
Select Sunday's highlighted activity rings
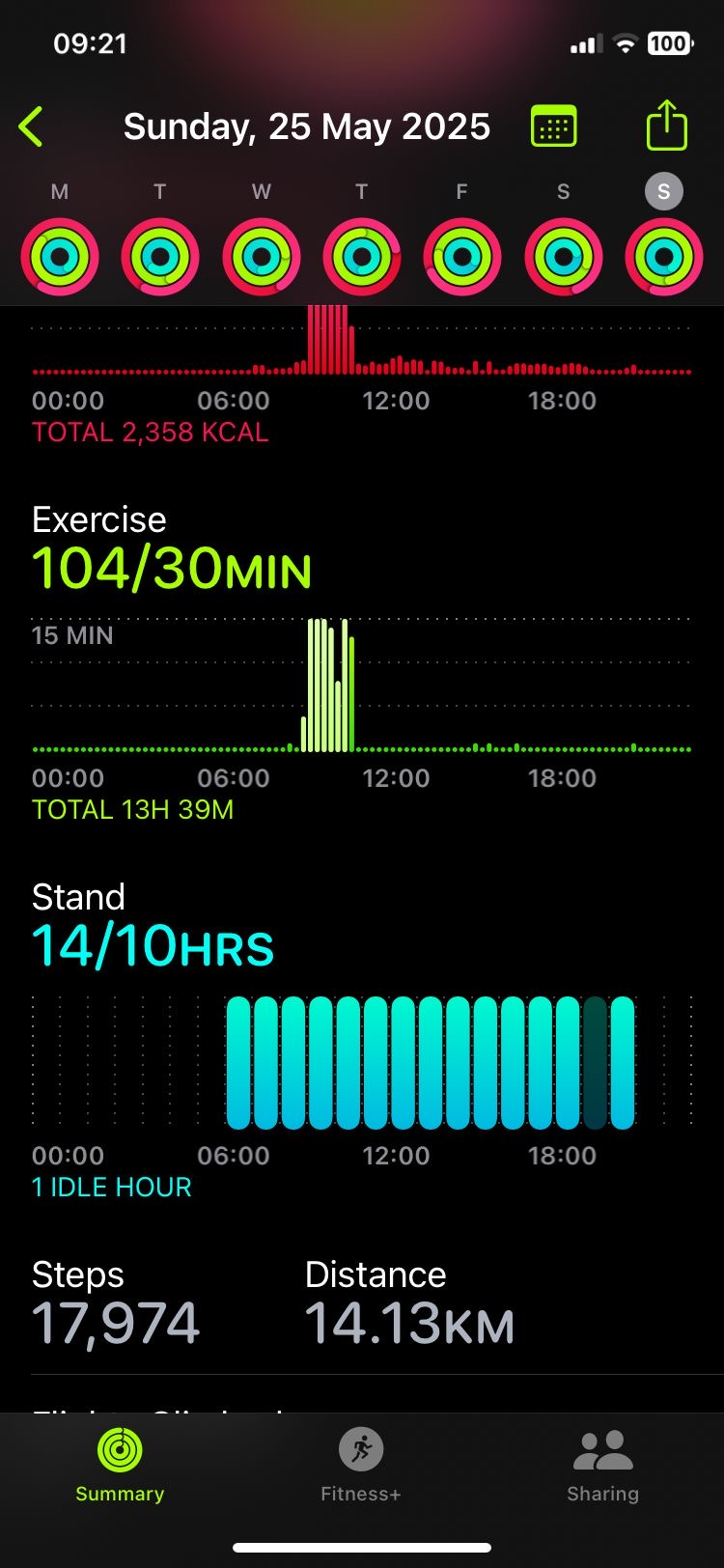pos(664,257)
